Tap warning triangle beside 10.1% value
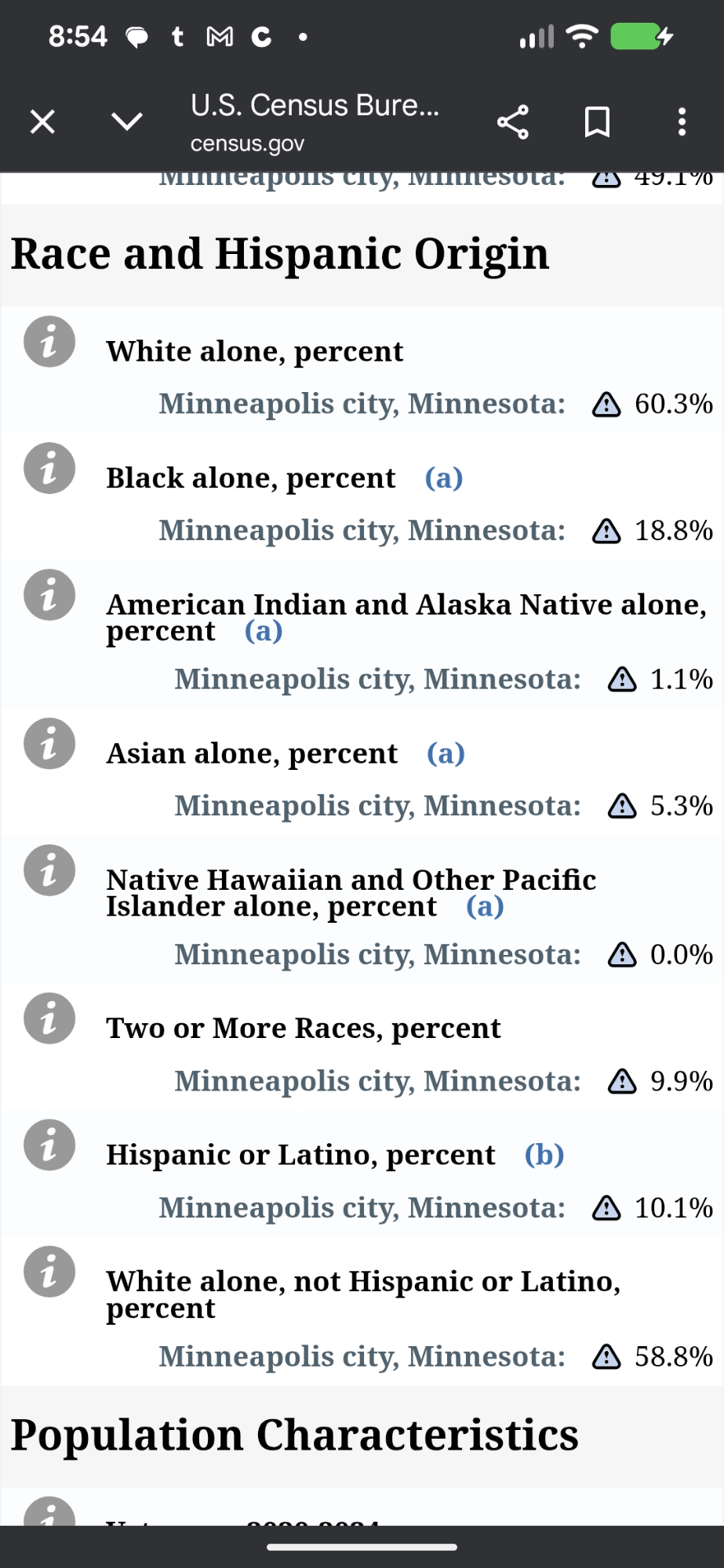The width and height of the screenshot is (724, 1568). [606, 1208]
